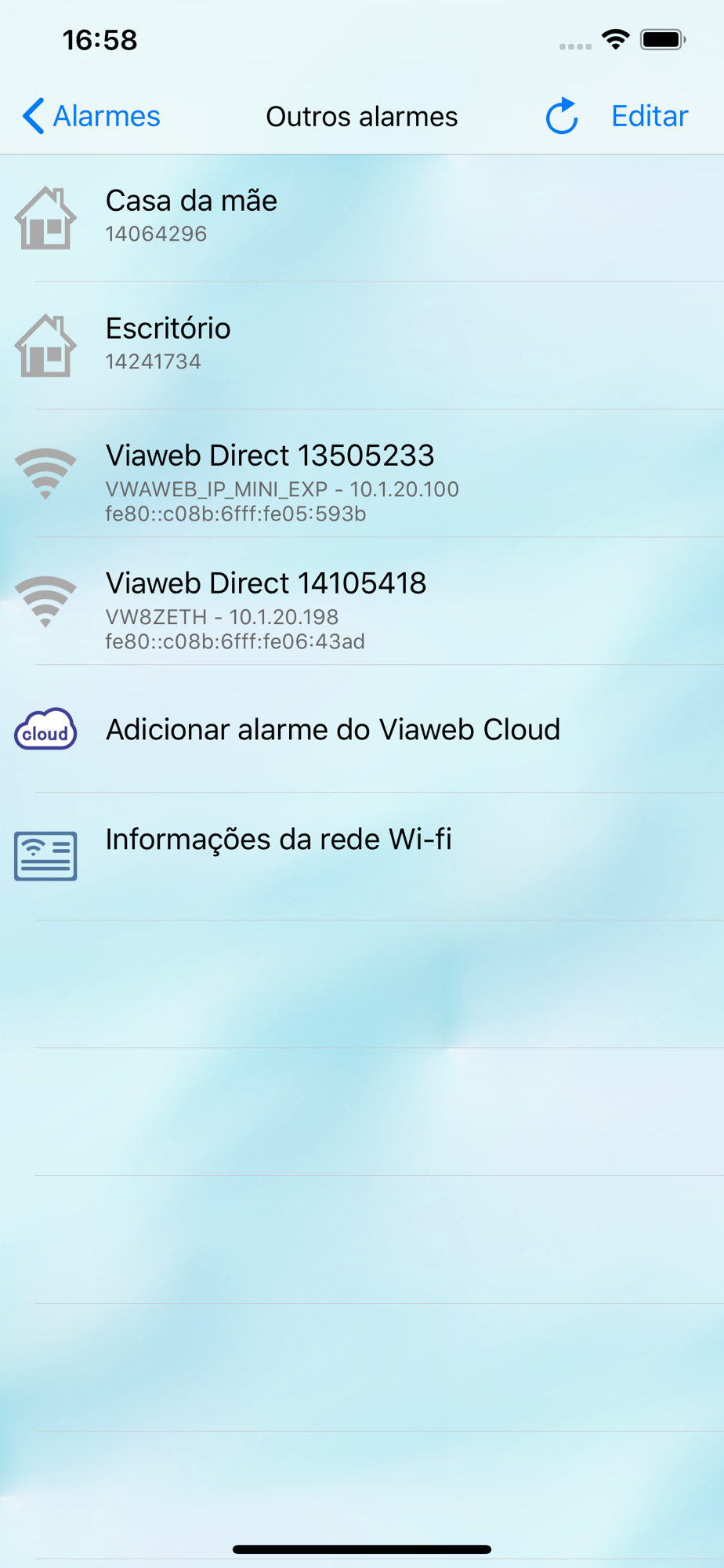
Task: Select Viaweb Direct 14105418
Action: (x=362, y=601)
